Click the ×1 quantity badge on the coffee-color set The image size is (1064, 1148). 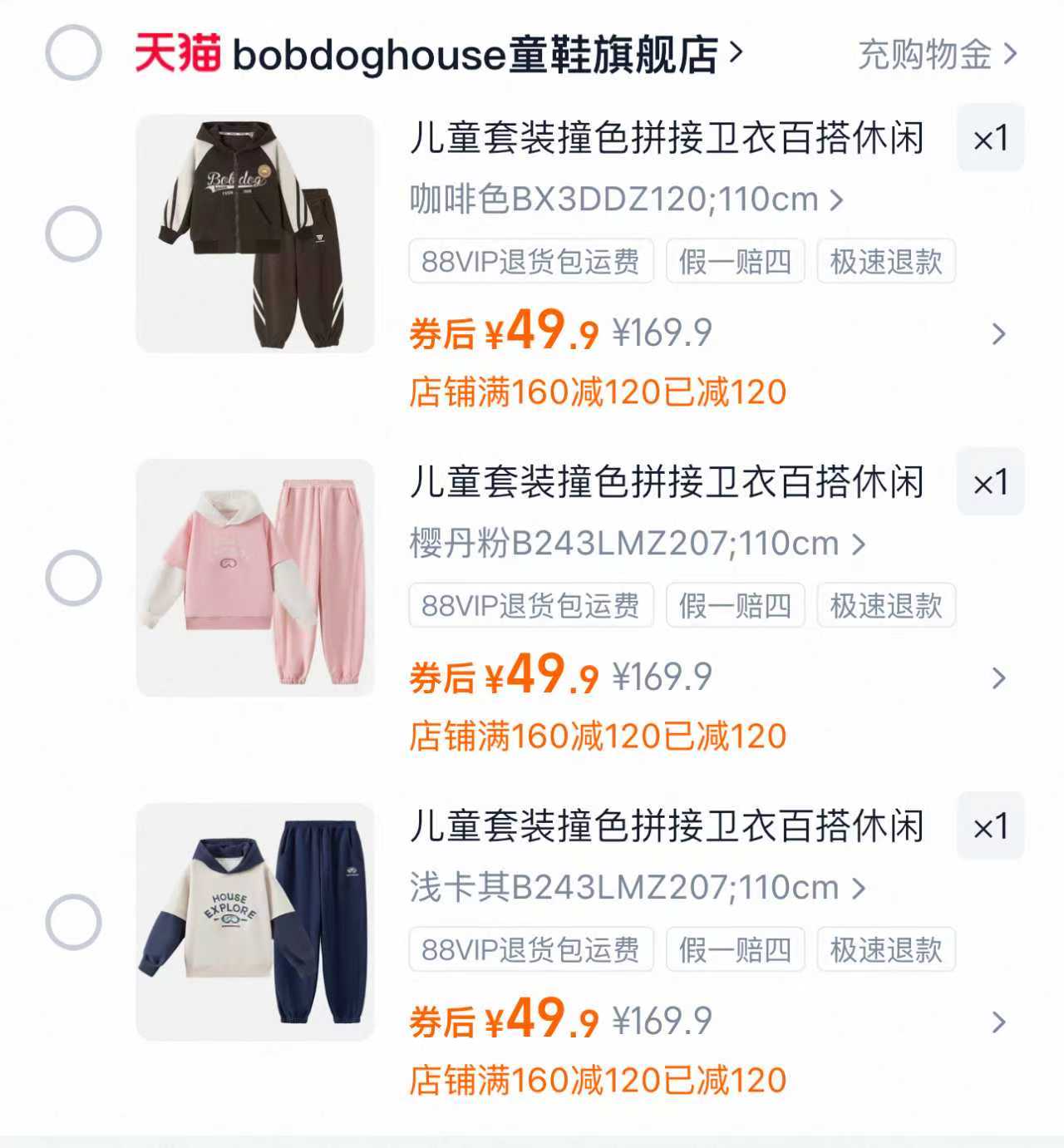pos(990,140)
